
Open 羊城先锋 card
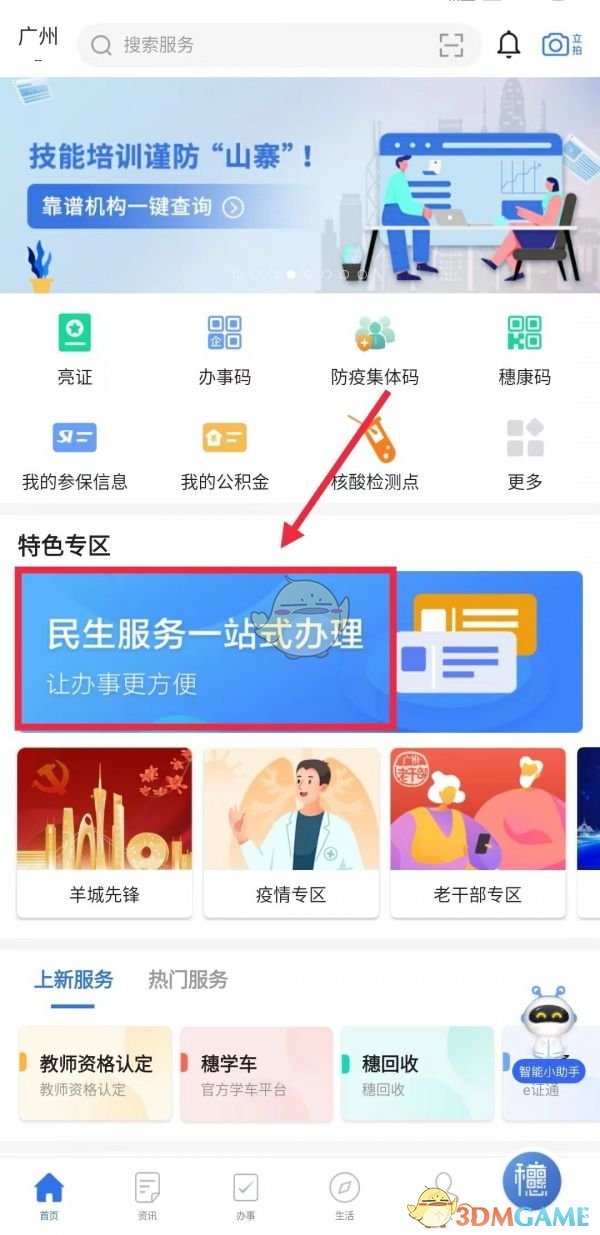[104, 832]
